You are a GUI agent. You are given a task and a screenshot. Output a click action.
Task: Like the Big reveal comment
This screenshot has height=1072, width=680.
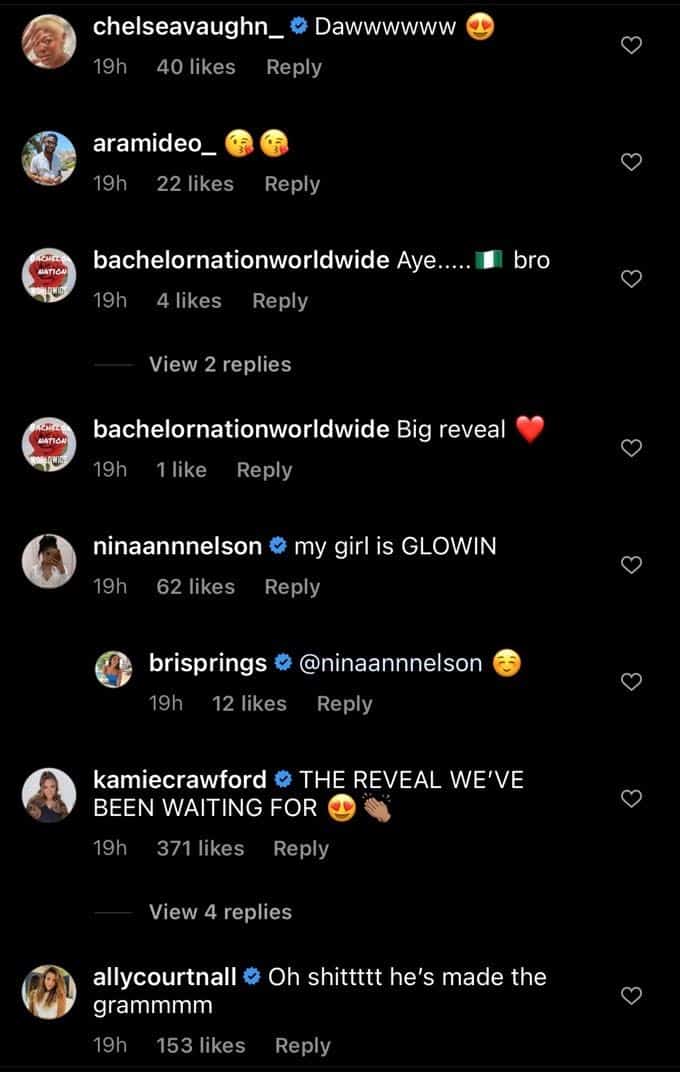[631, 449]
